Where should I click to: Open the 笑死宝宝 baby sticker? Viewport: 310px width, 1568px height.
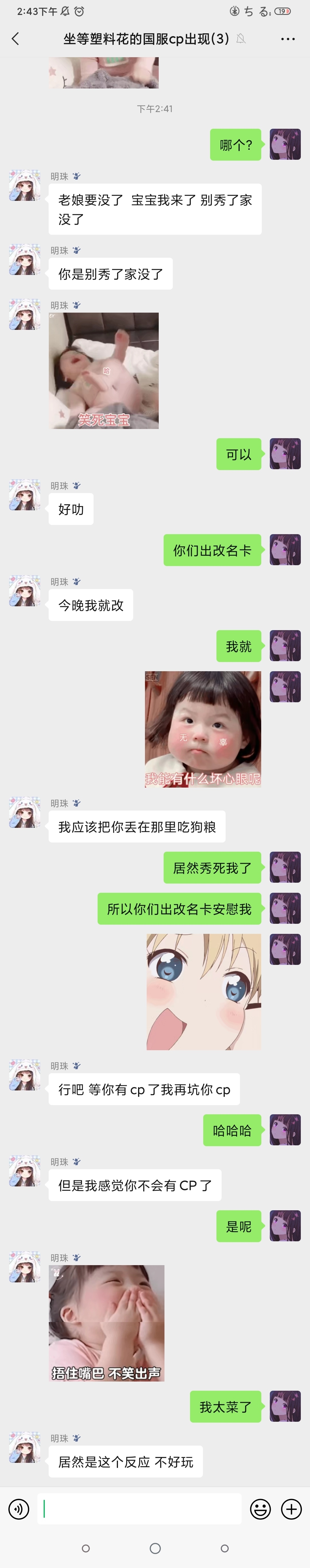pyautogui.click(x=103, y=370)
